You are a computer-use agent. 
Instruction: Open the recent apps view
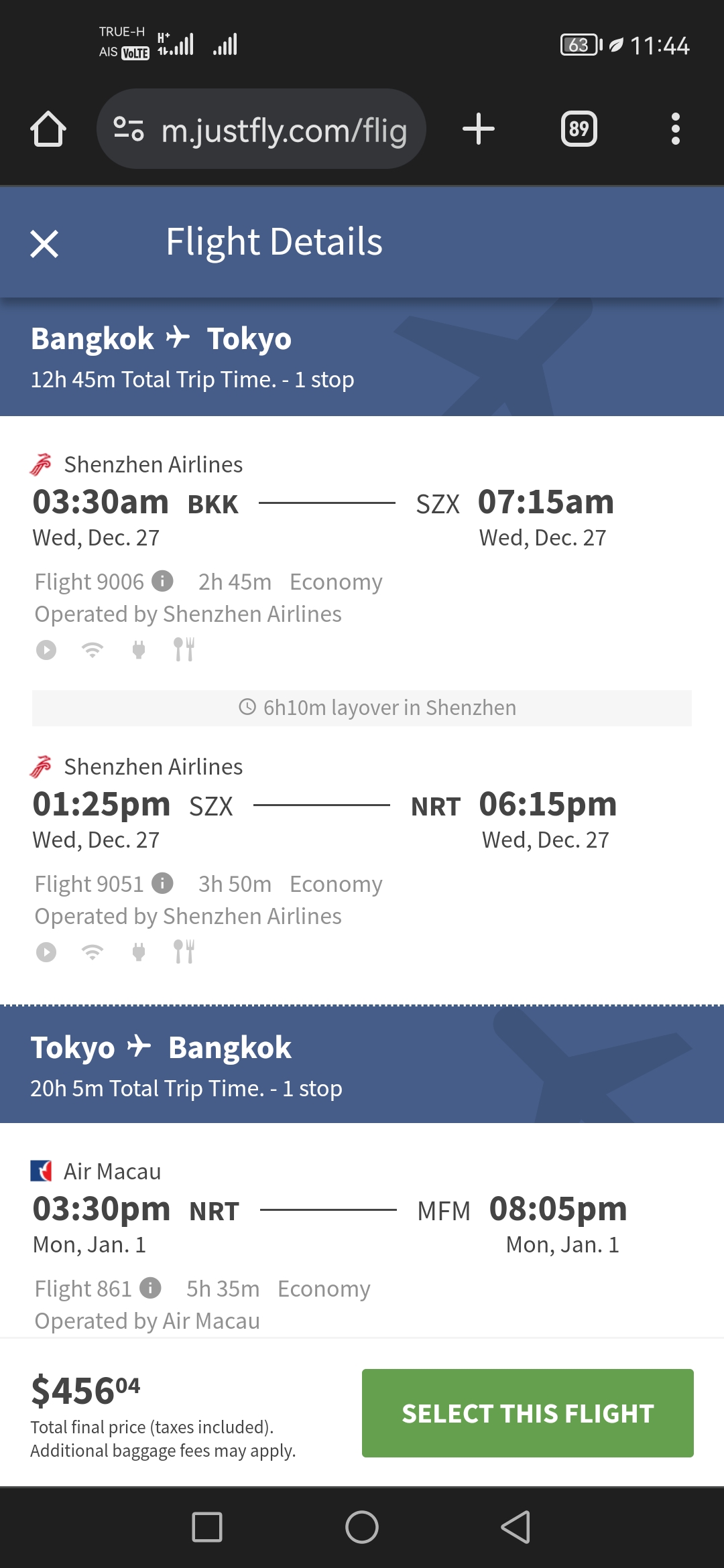click(x=207, y=1527)
